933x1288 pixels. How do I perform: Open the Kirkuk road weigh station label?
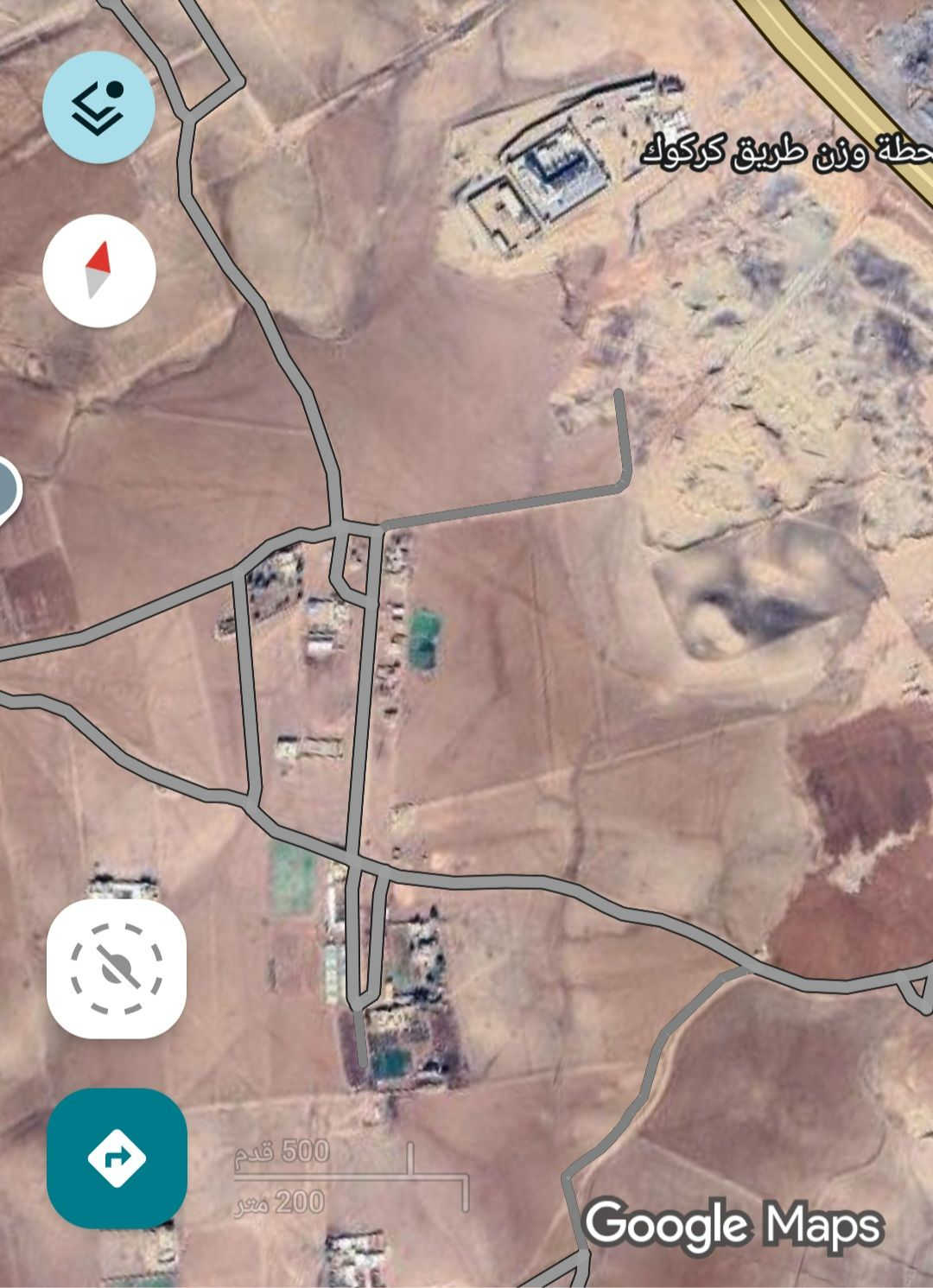786,153
